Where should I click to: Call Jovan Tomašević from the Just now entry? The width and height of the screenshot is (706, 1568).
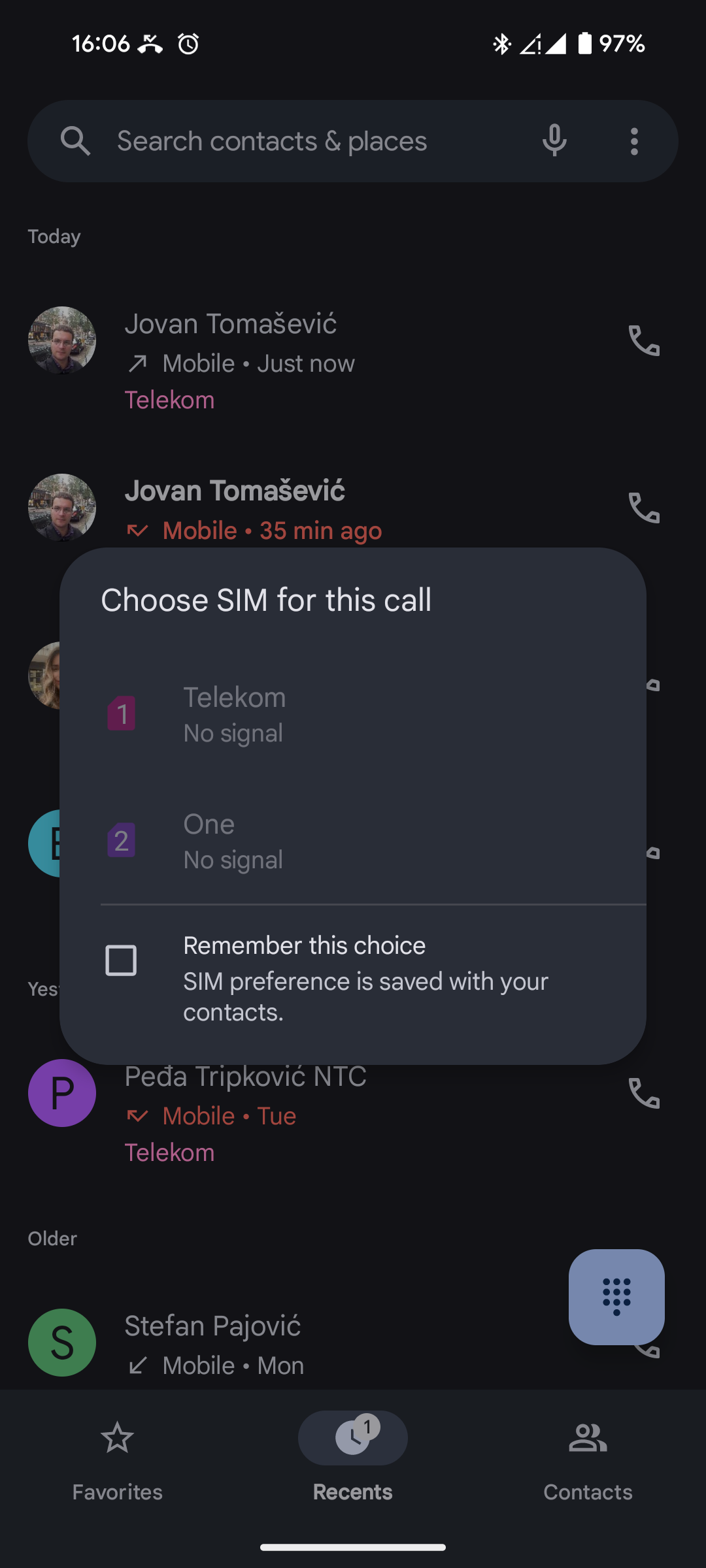point(644,340)
